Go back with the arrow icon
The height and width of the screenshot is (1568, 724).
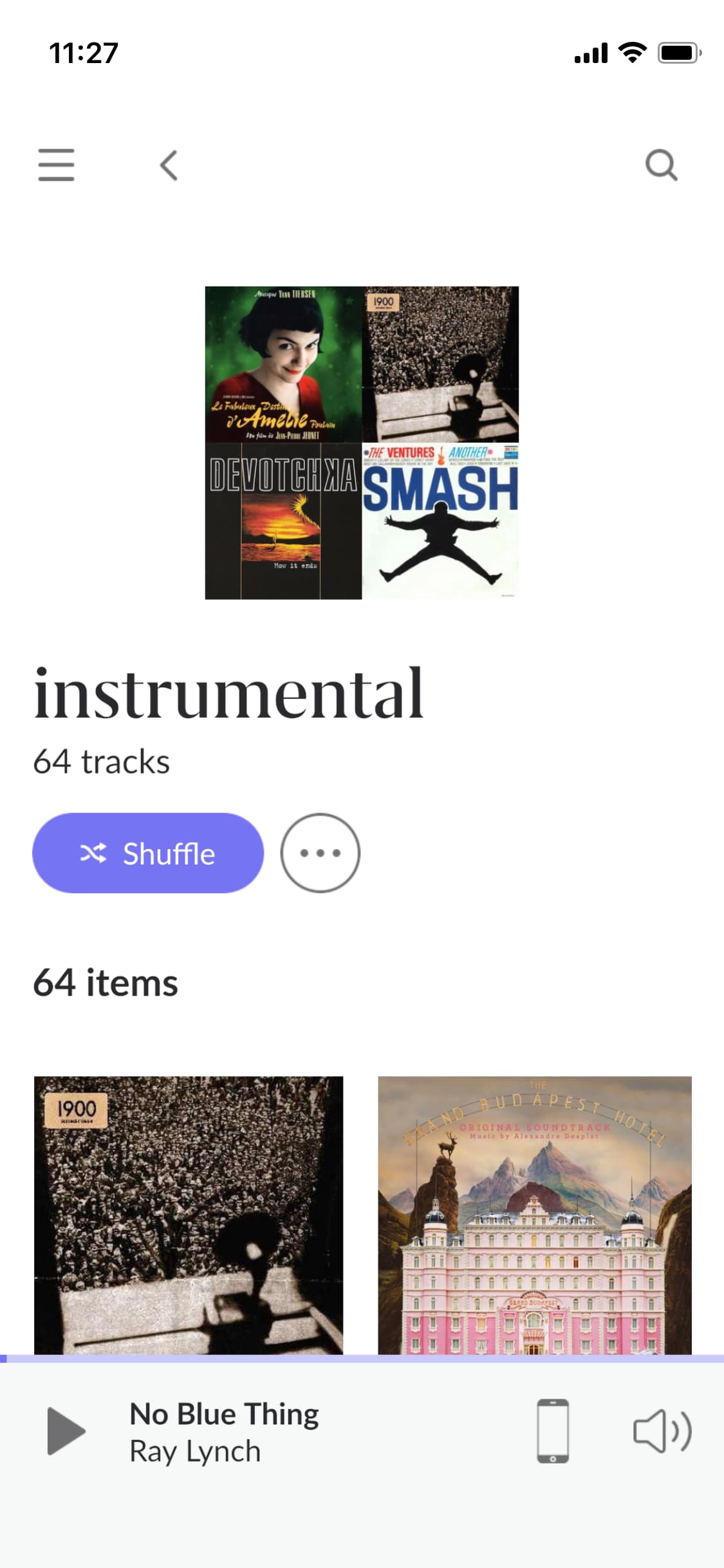point(169,165)
